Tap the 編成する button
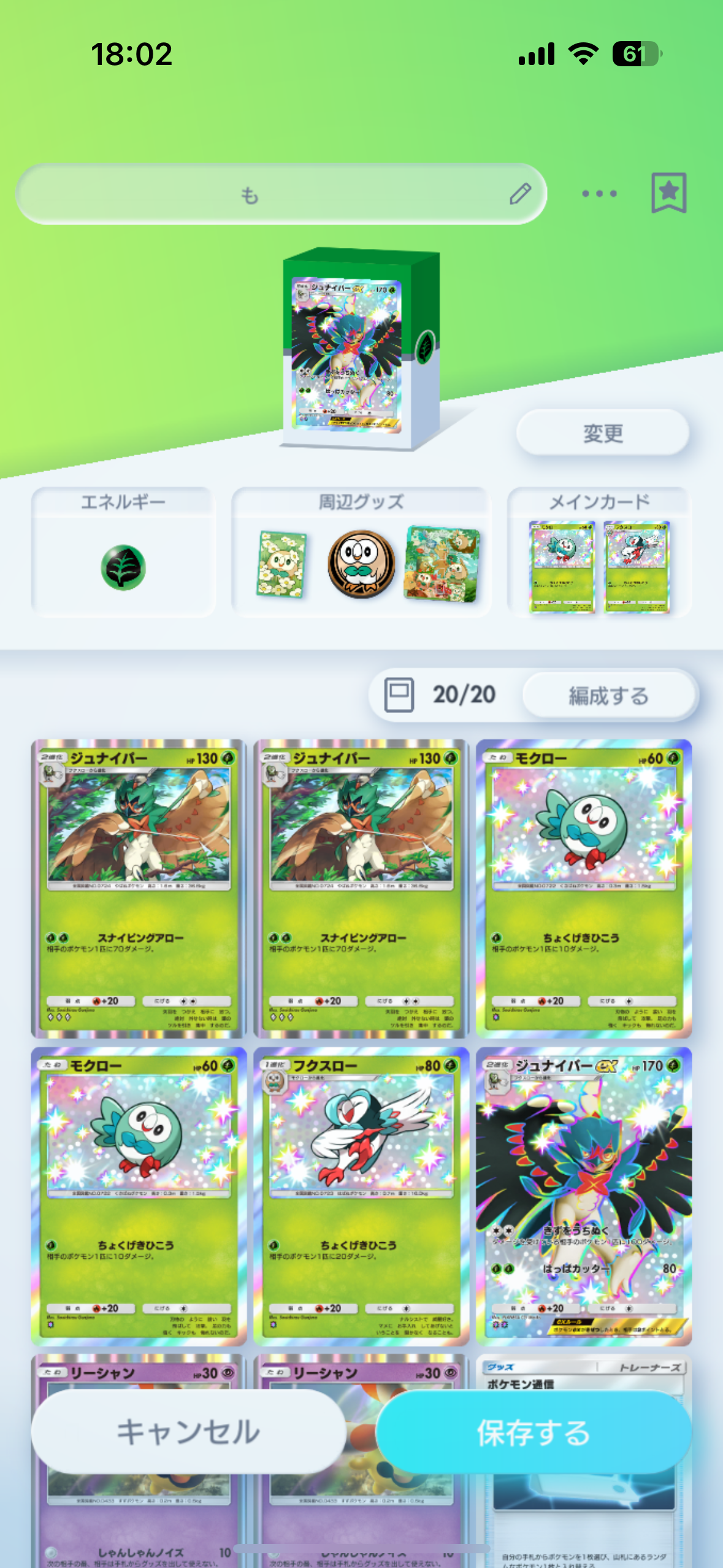Screen dimensions: 723x1568 (x=608, y=696)
